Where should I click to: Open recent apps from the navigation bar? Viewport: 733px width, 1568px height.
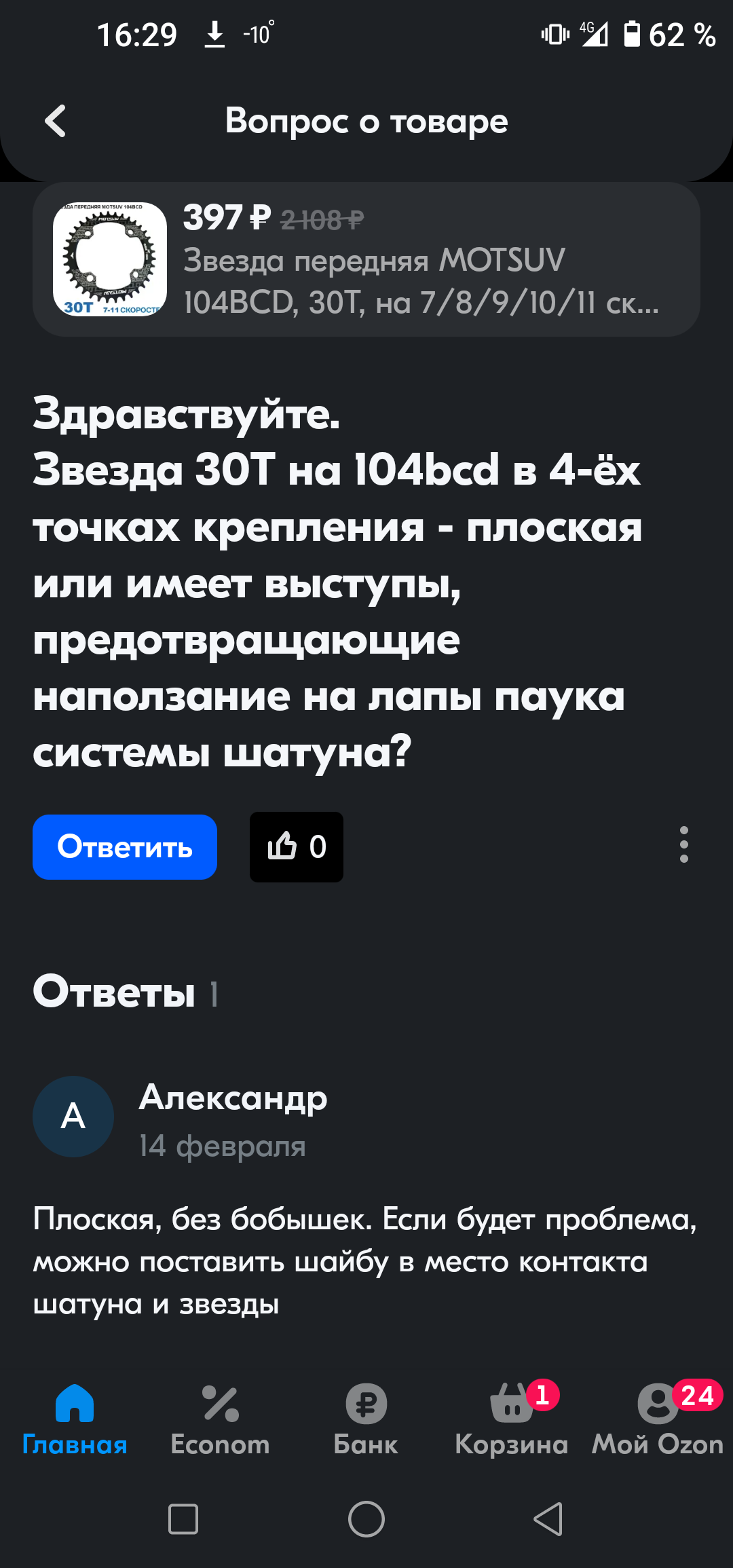[x=183, y=1518]
